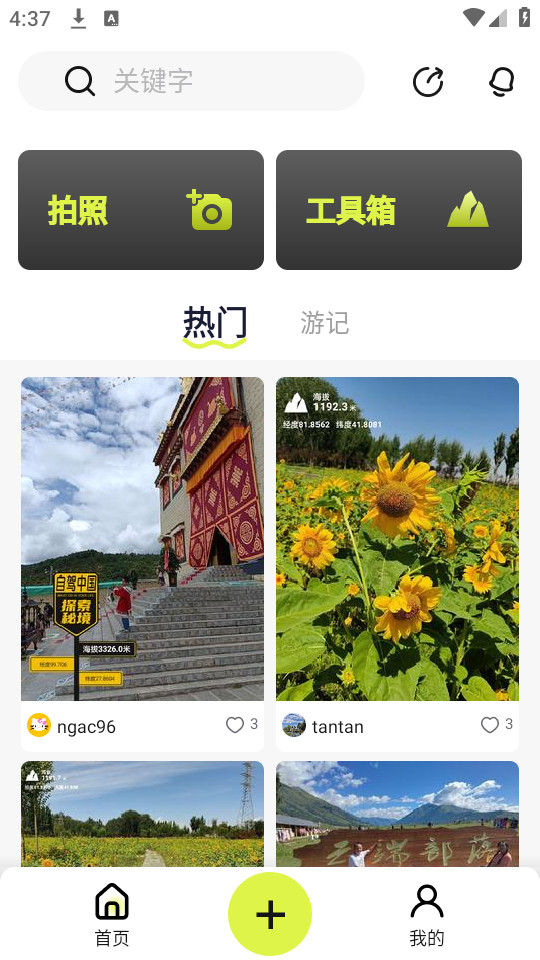Tap the yellow plus button to create a post
The width and height of the screenshot is (540, 960).
pyautogui.click(x=270, y=914)
